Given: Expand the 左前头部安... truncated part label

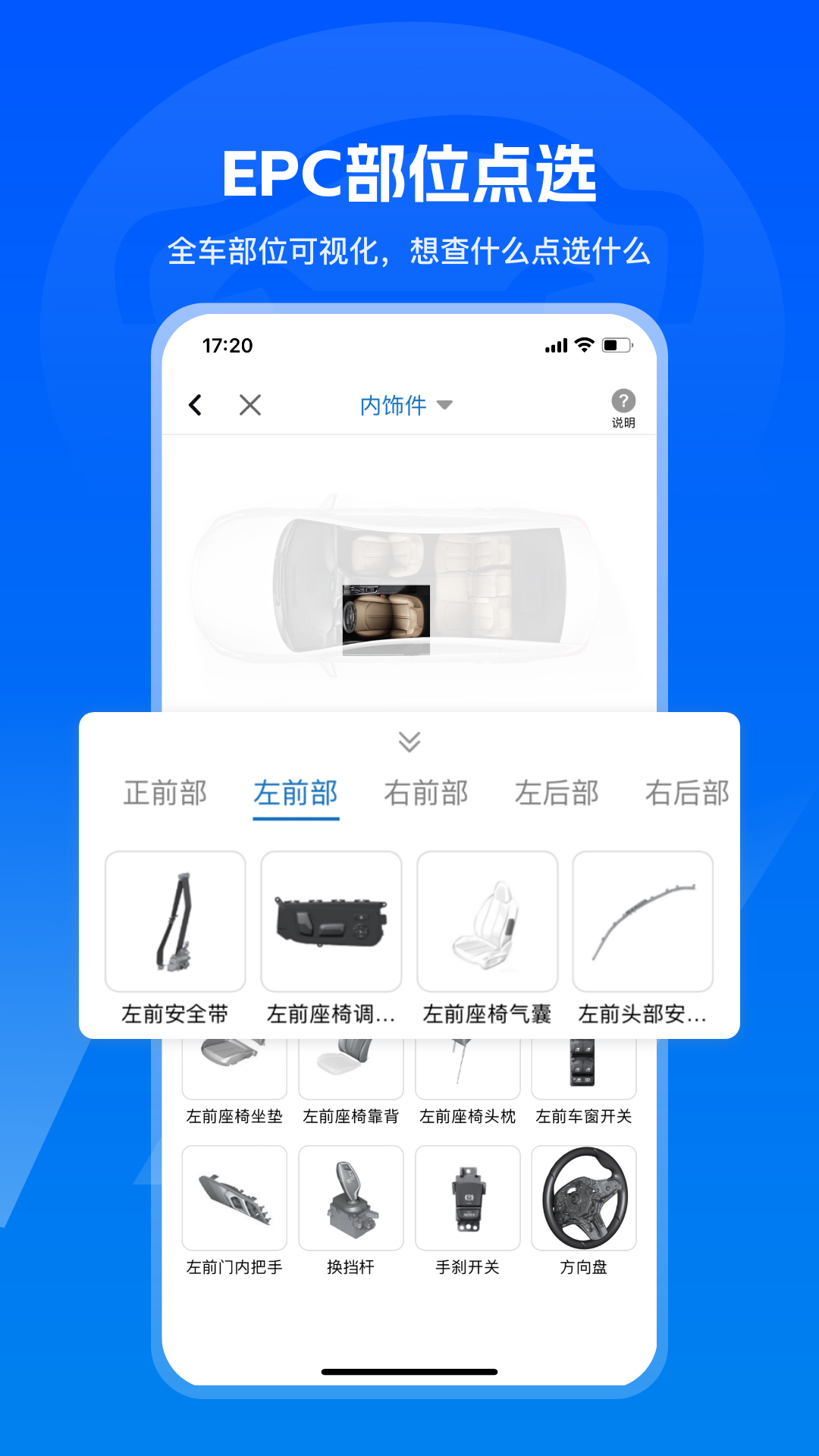Looking at the screenshot, I should click(643, 1012).
